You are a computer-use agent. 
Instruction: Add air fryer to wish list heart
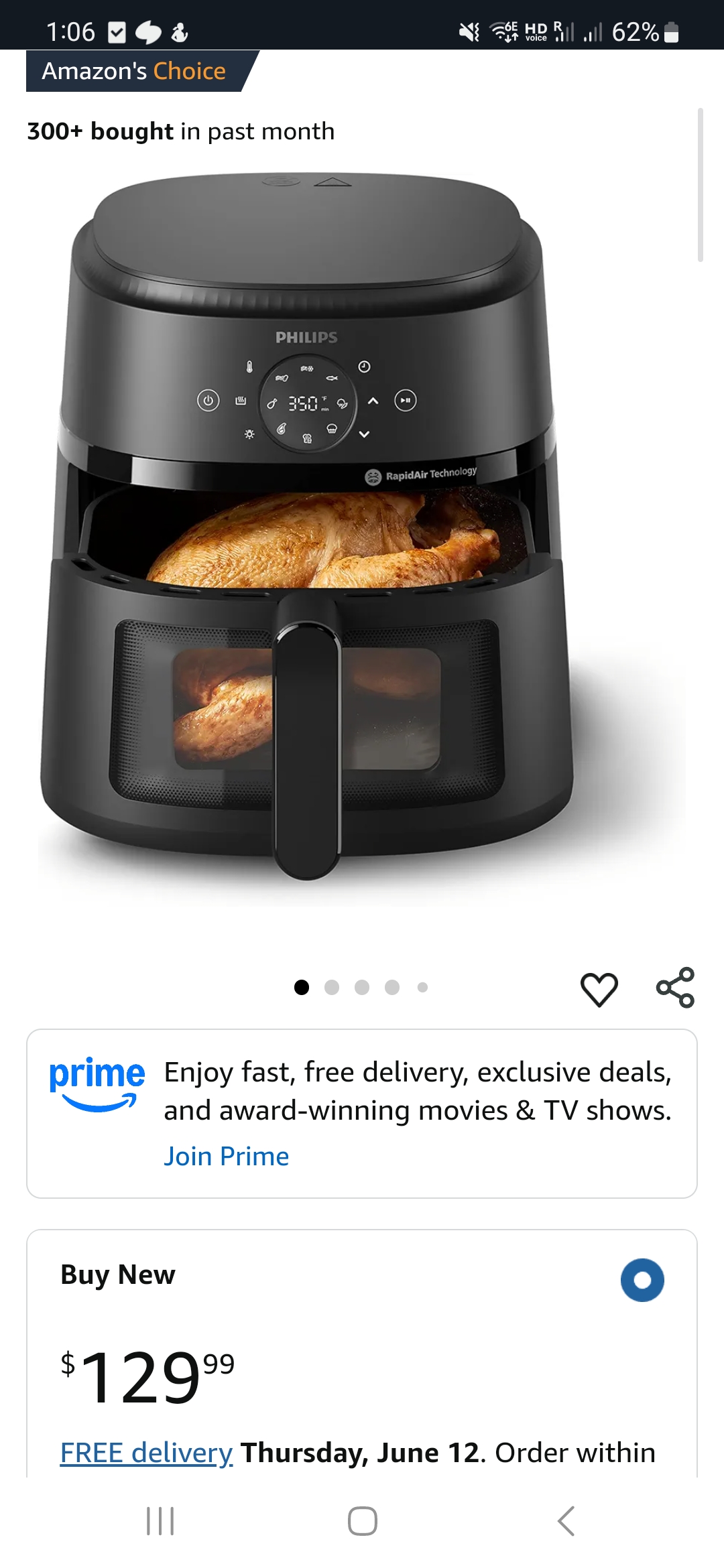pos(599,988)
